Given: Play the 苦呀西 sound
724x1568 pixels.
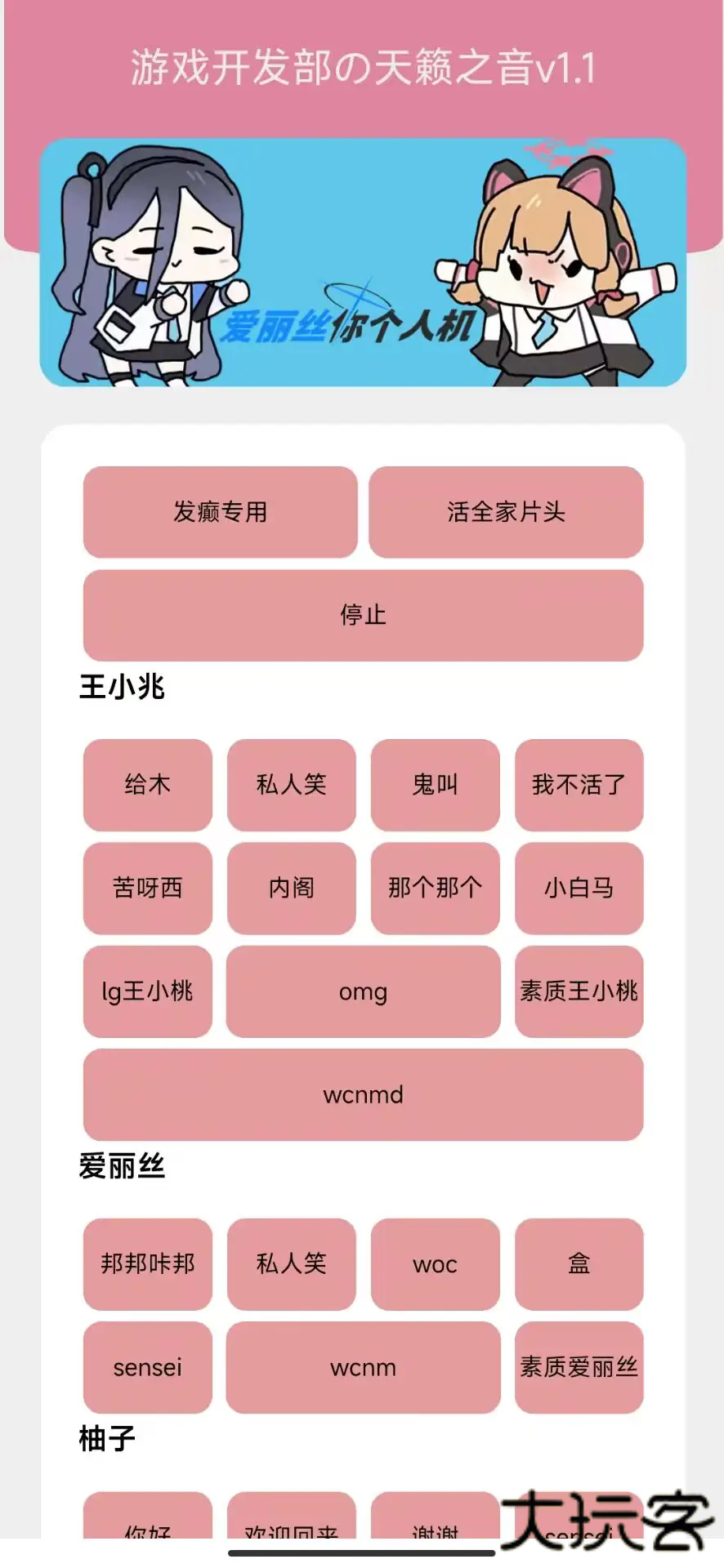Looking at the screenshot, I should coord(146,888).
